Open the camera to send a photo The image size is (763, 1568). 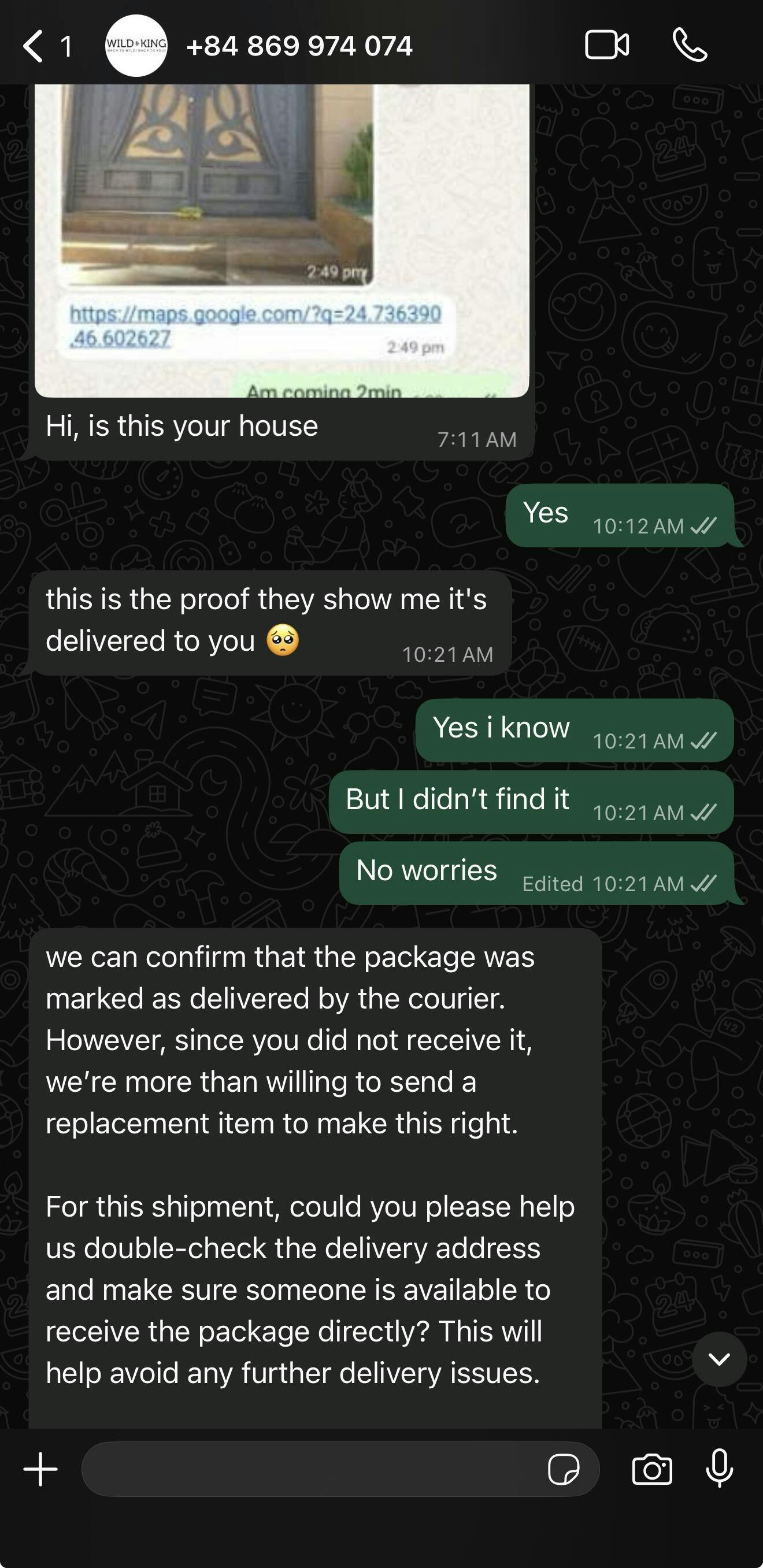coord(652,1470)
